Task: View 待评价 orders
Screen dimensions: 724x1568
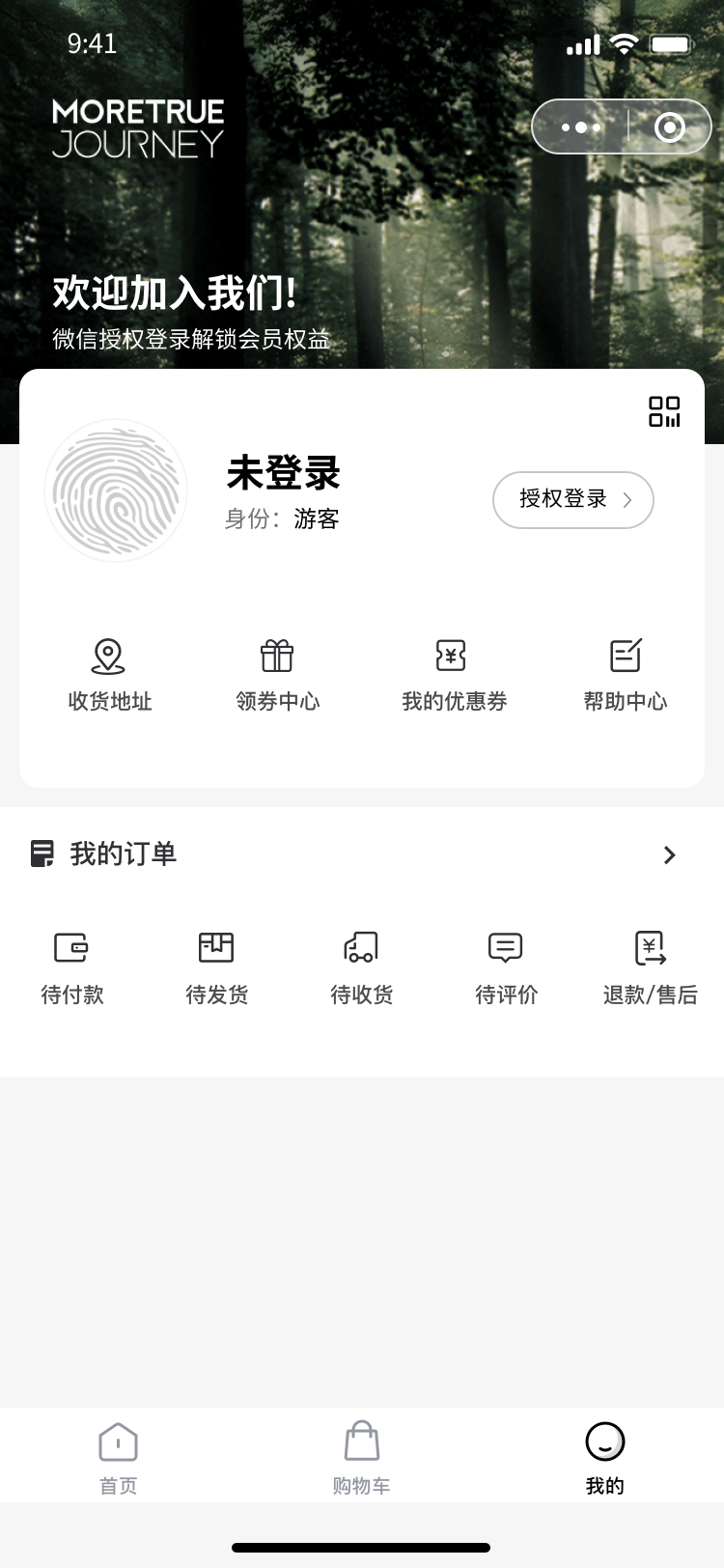Action: [506, 968]
